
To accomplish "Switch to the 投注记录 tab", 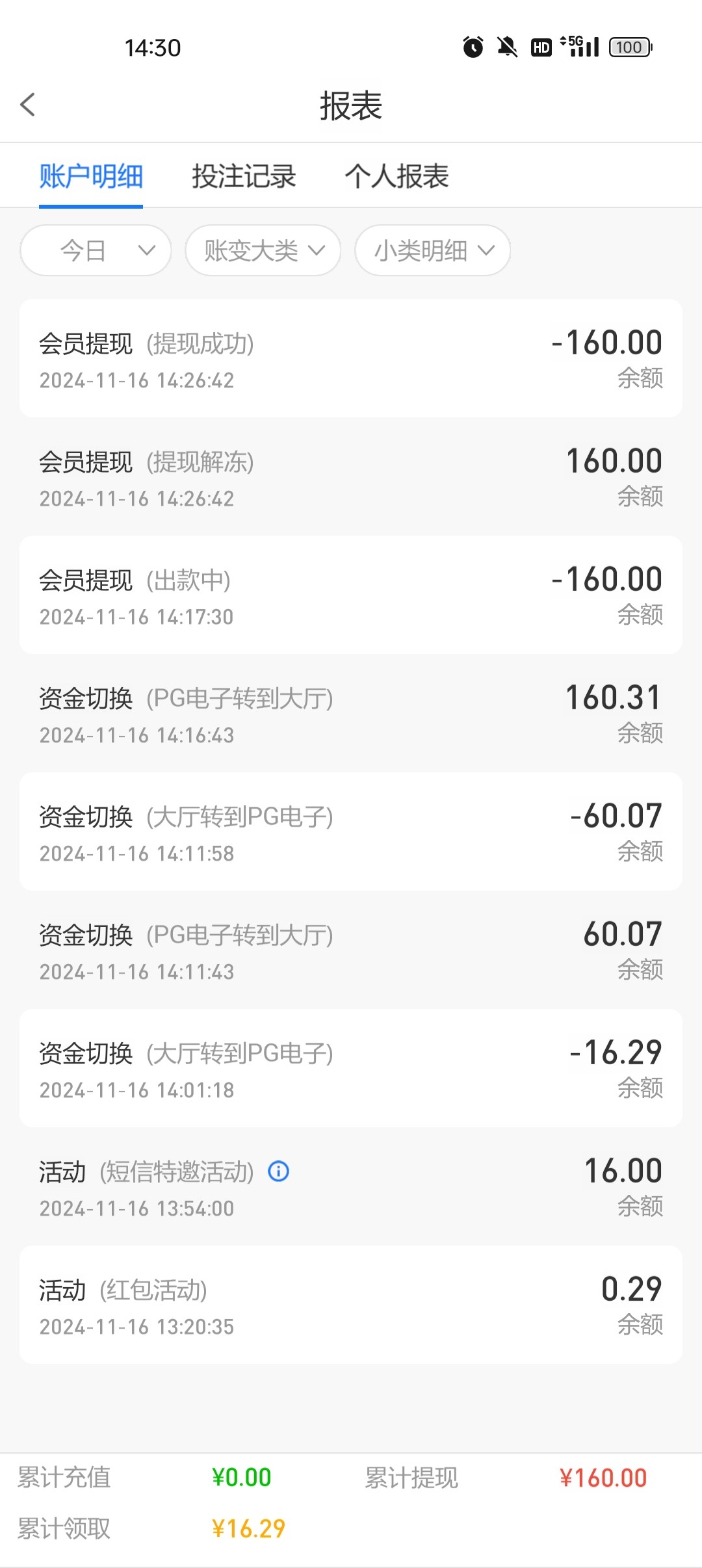I will point(244,176).
